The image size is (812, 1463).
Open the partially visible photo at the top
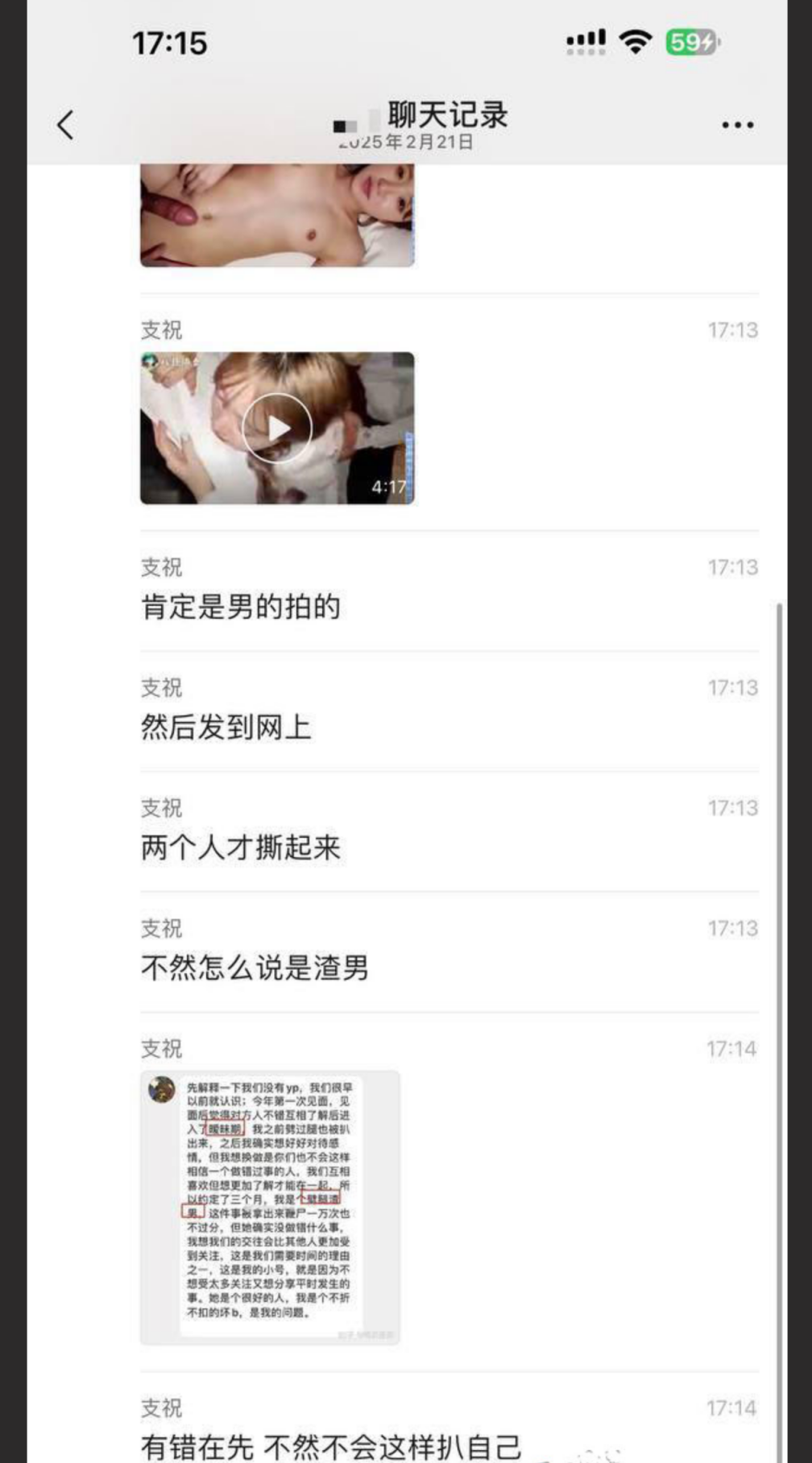(x=277, y=214)
